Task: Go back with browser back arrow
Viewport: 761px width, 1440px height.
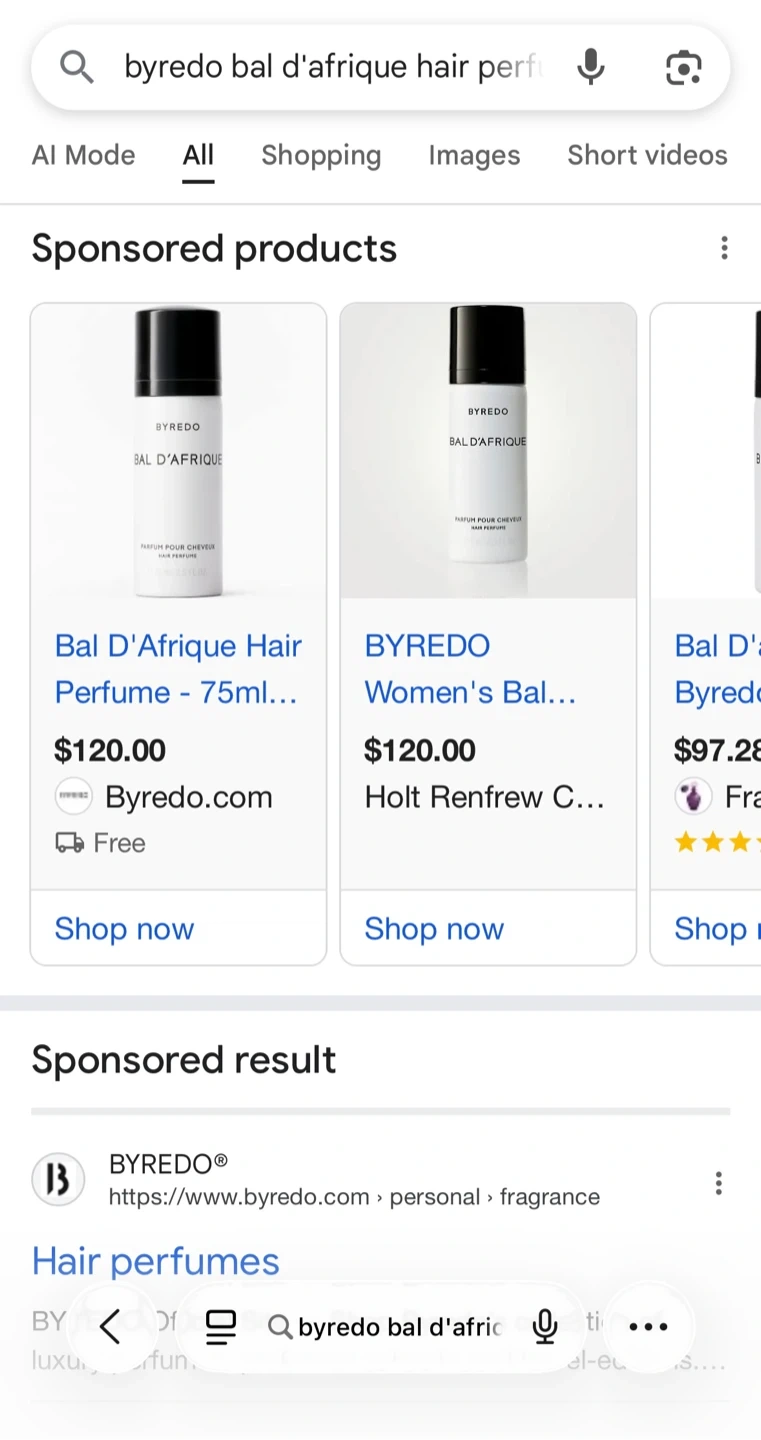Action: [110, 1327]
